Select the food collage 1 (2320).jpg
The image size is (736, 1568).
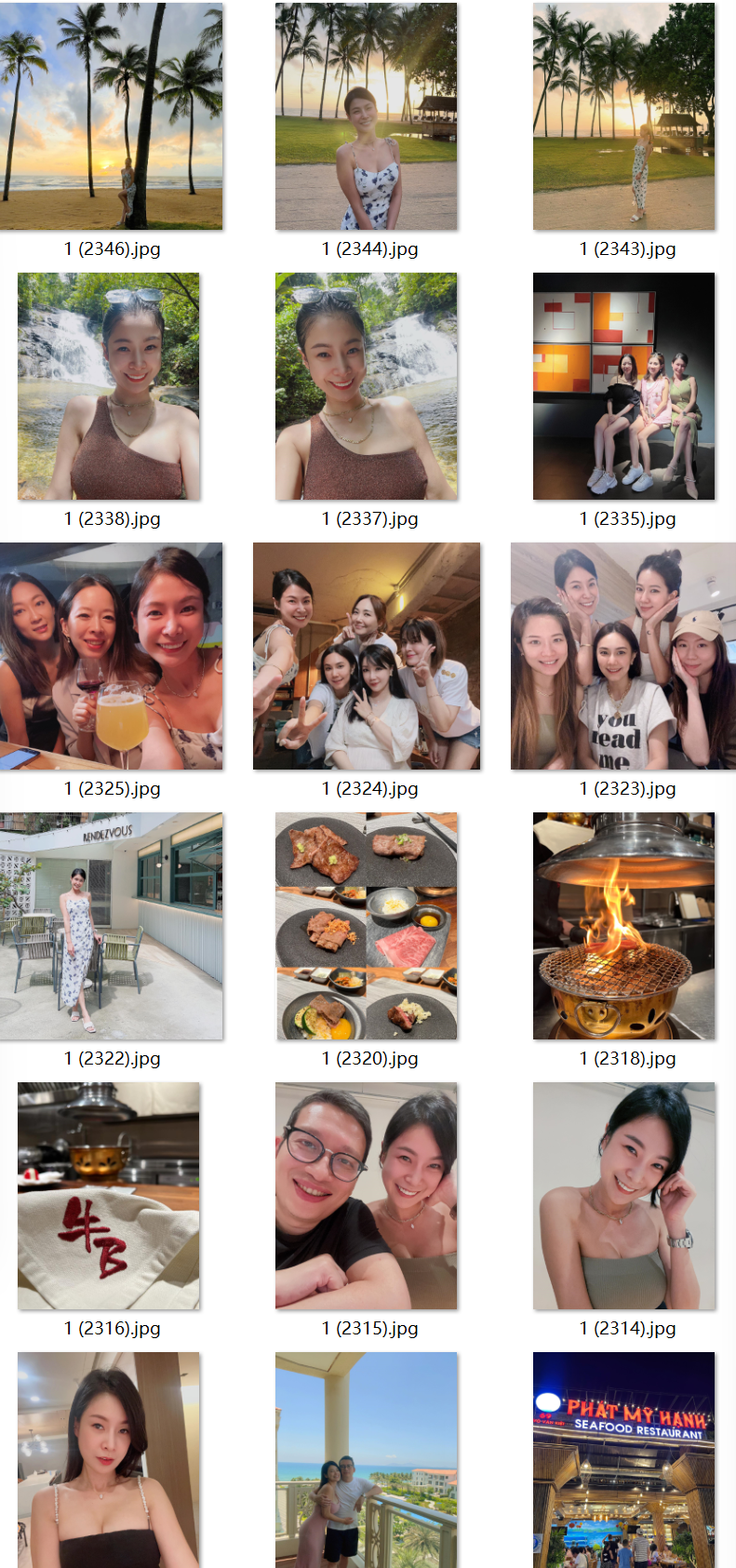367,926
